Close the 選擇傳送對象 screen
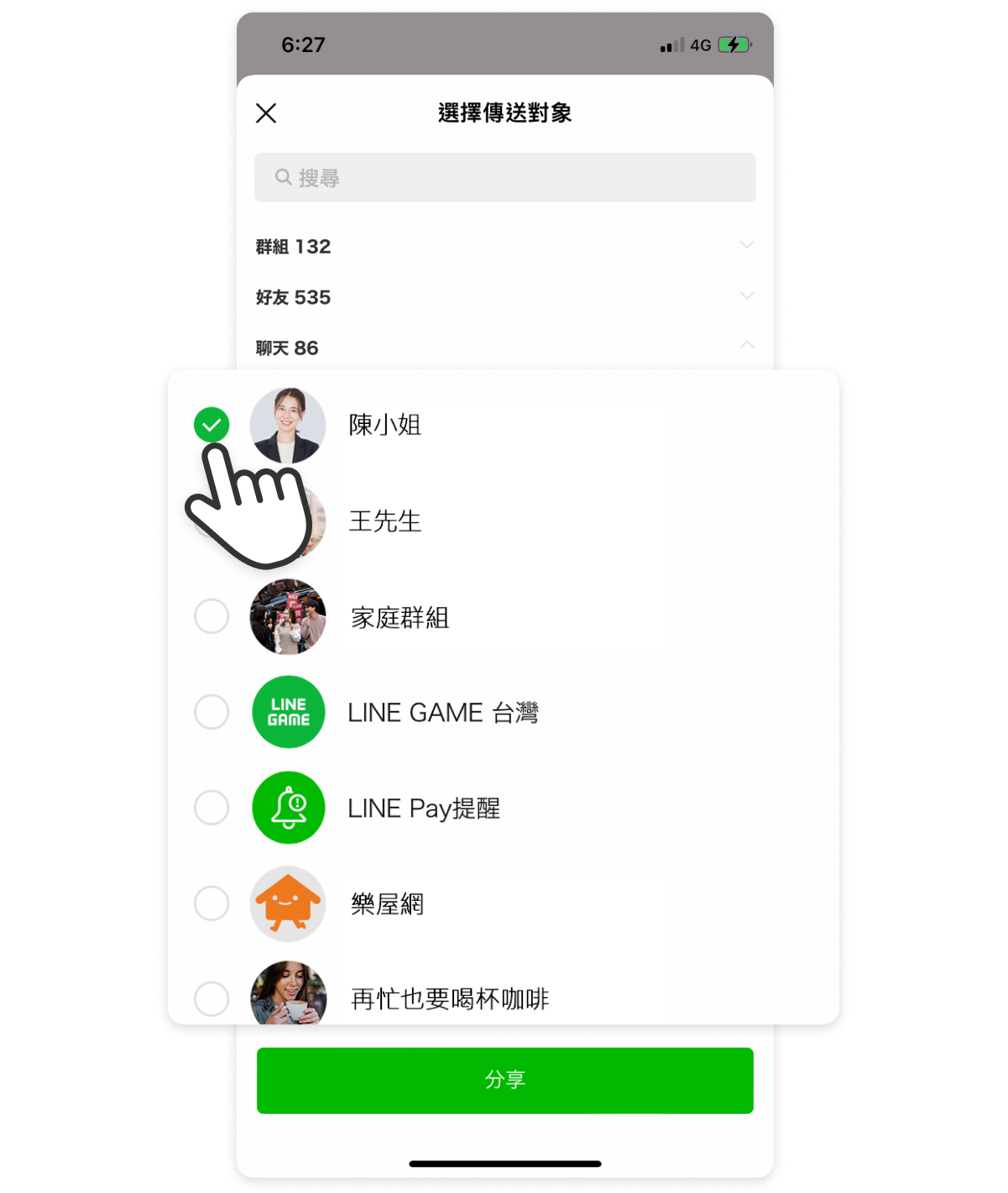The height and width of the screenshot is (1193, 1008). tap(266, 113)
